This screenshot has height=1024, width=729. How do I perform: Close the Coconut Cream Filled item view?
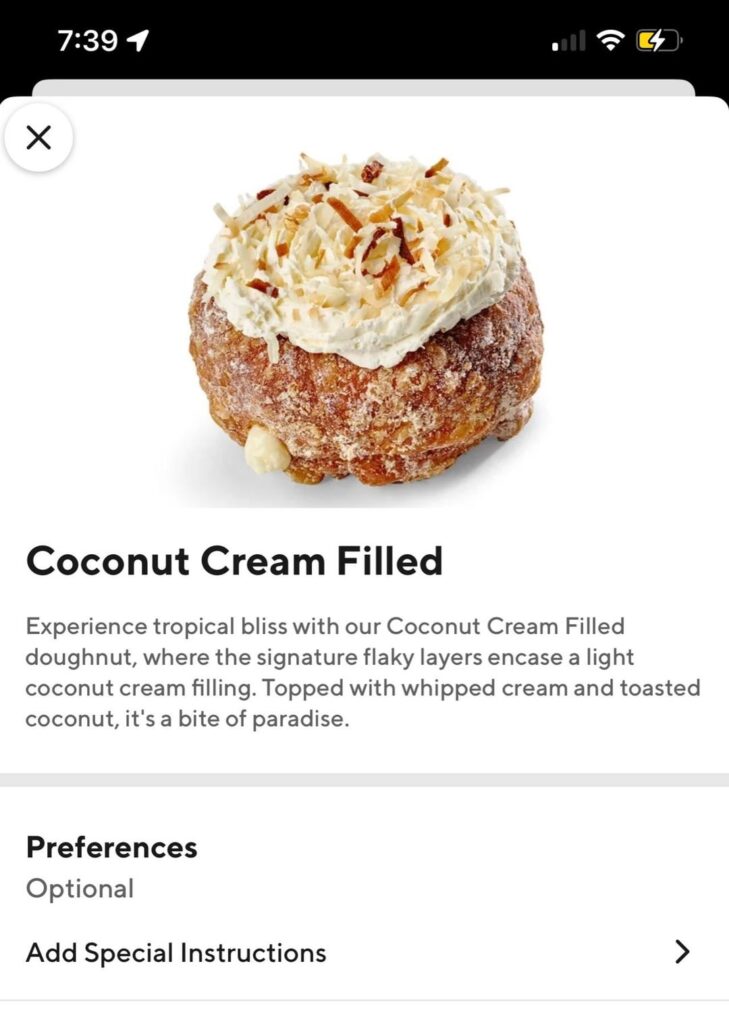pyautogui.click(x=38, y=137)
